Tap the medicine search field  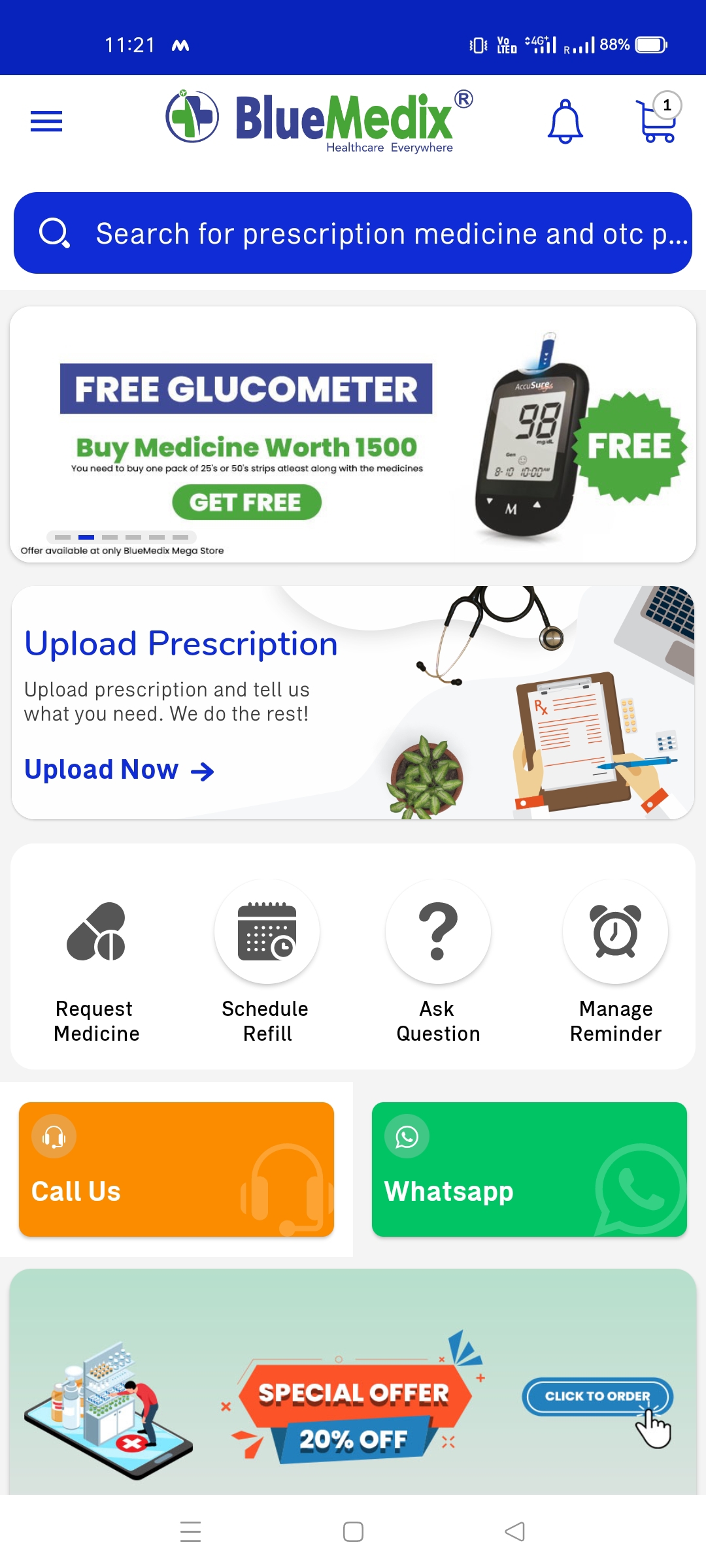(x=353, y=233)
